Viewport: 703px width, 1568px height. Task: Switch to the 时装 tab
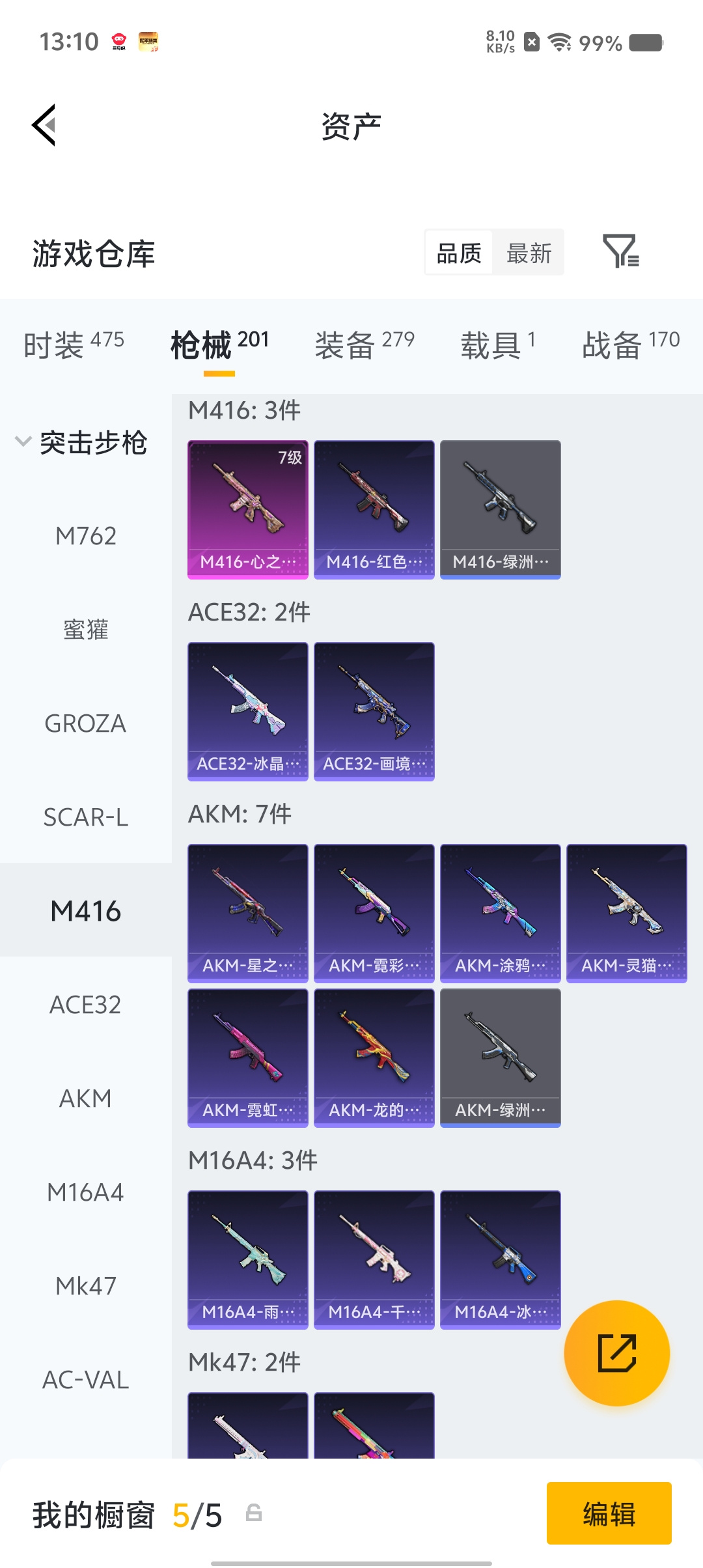coord(74,344)
